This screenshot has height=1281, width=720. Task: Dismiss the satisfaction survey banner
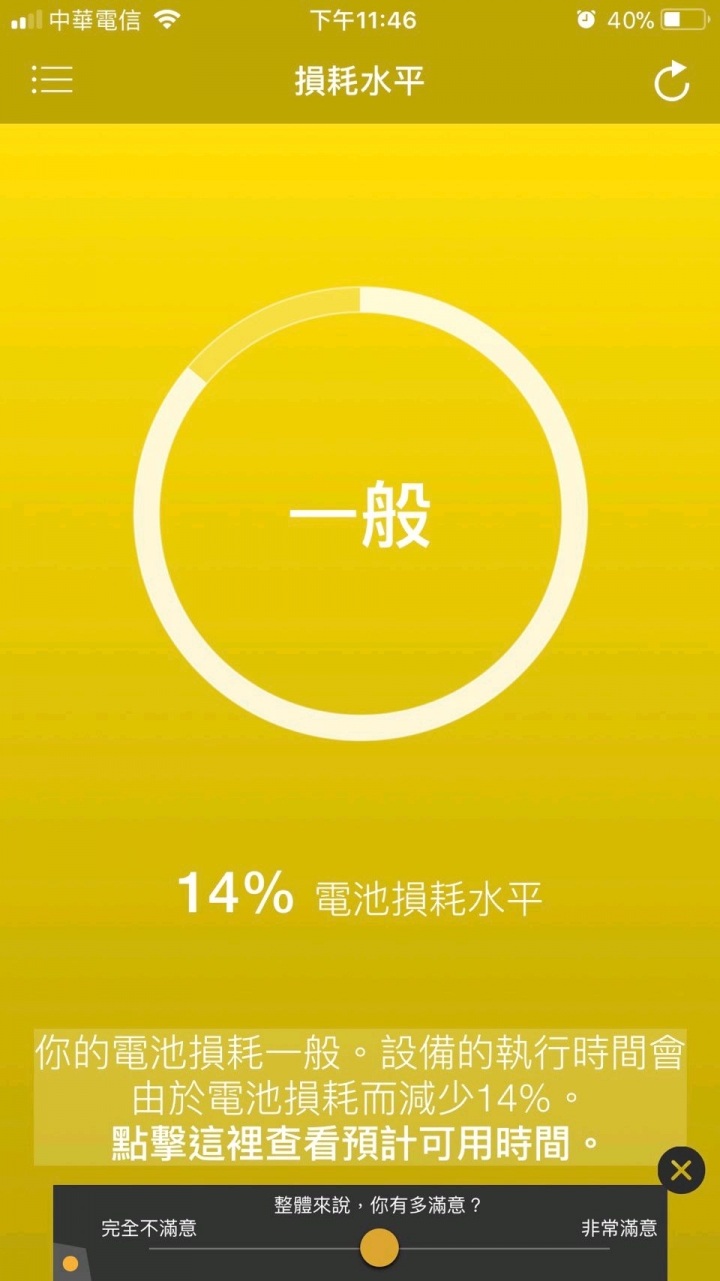(x=681, y=1170)
